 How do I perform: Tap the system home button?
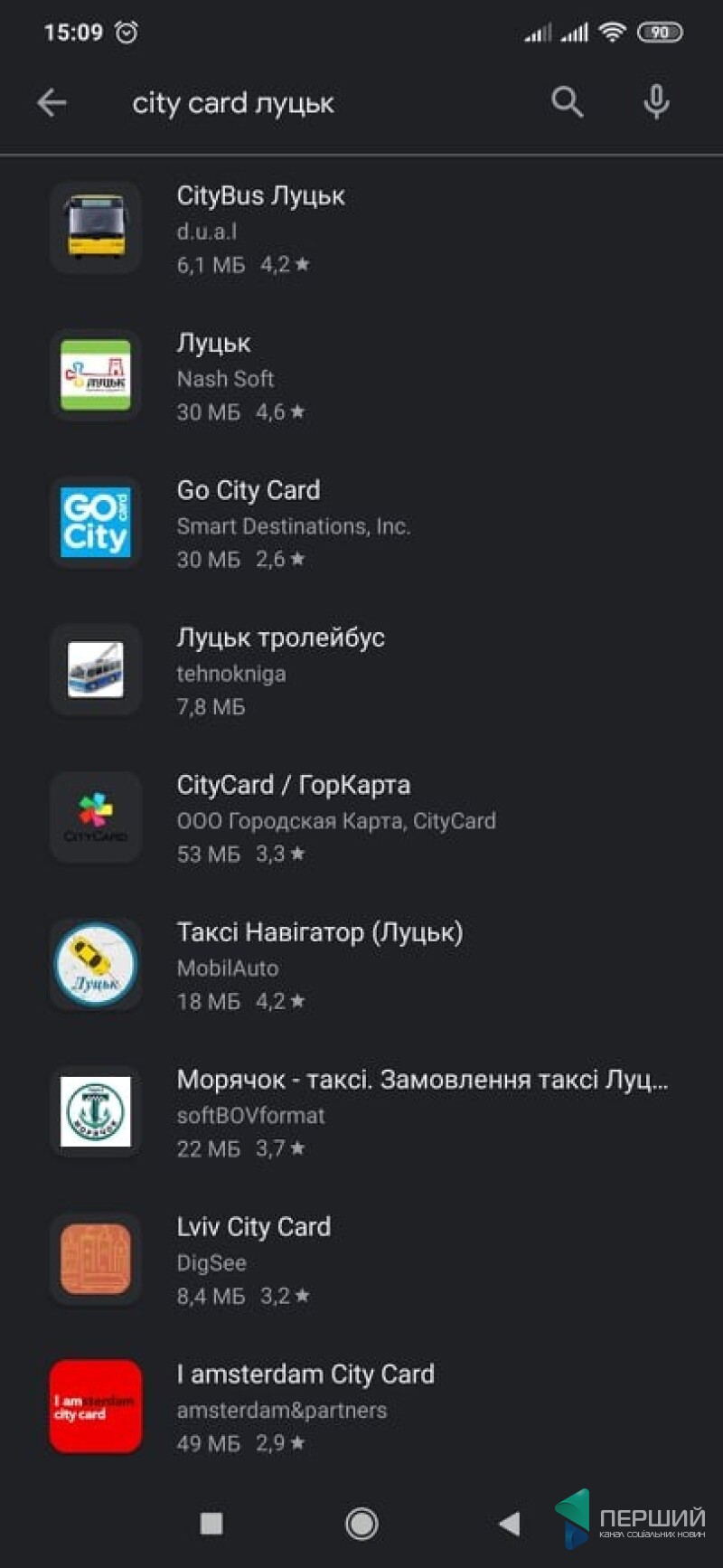pos(361,1524)
